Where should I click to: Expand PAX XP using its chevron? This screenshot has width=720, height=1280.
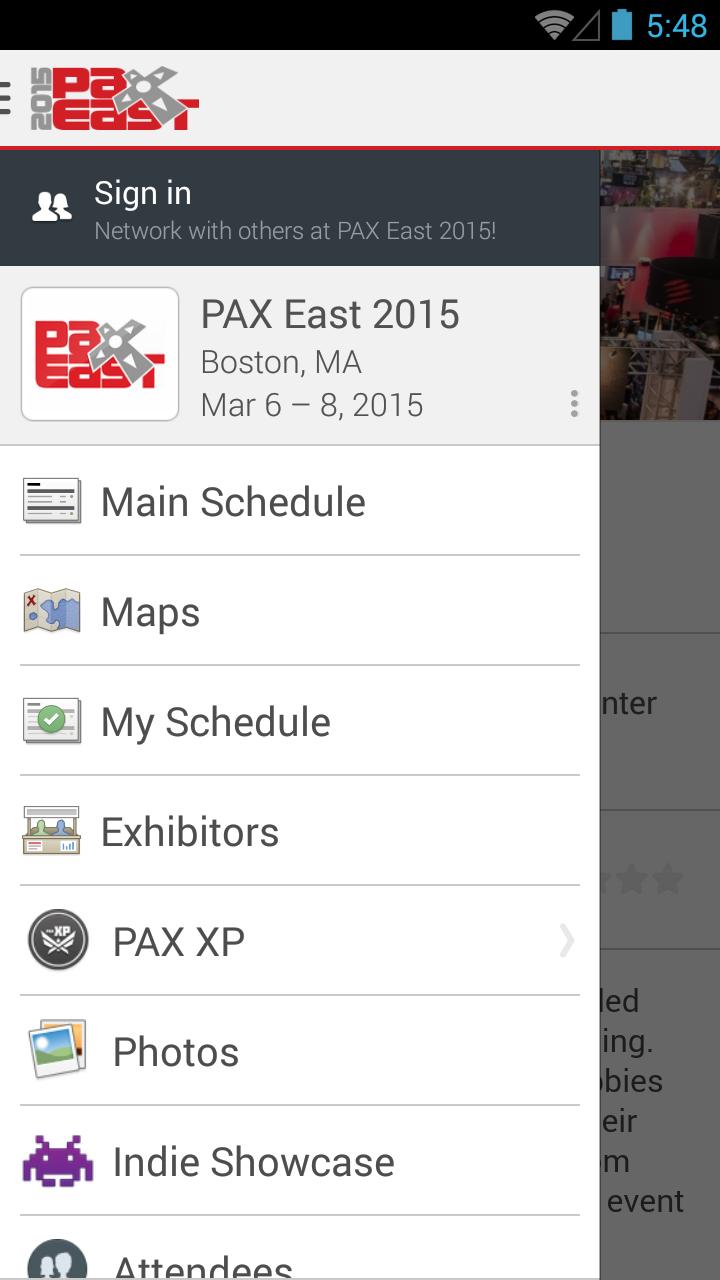point(567,940)
